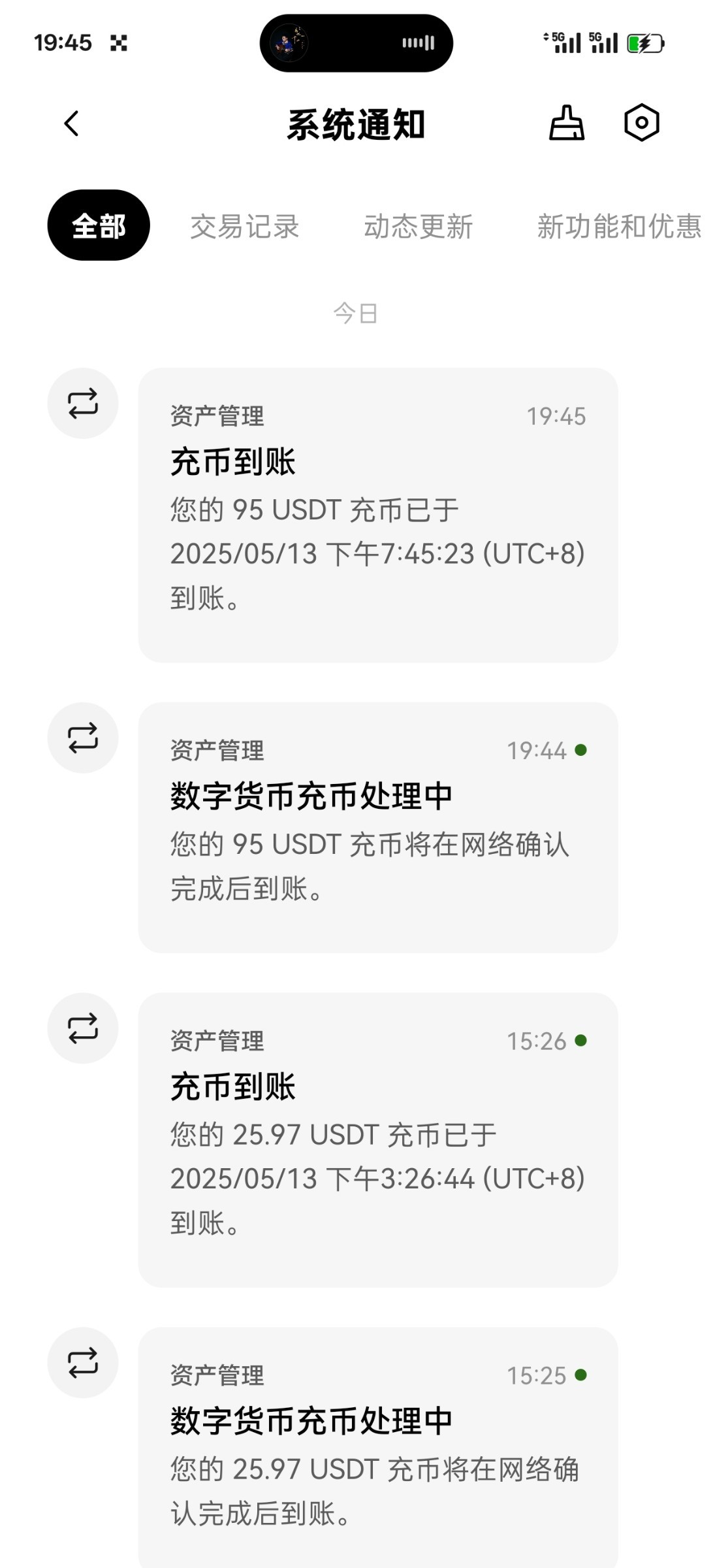Clear all notifications with the broom icon
Screen dimensions: 713x1568
(566, 123)
